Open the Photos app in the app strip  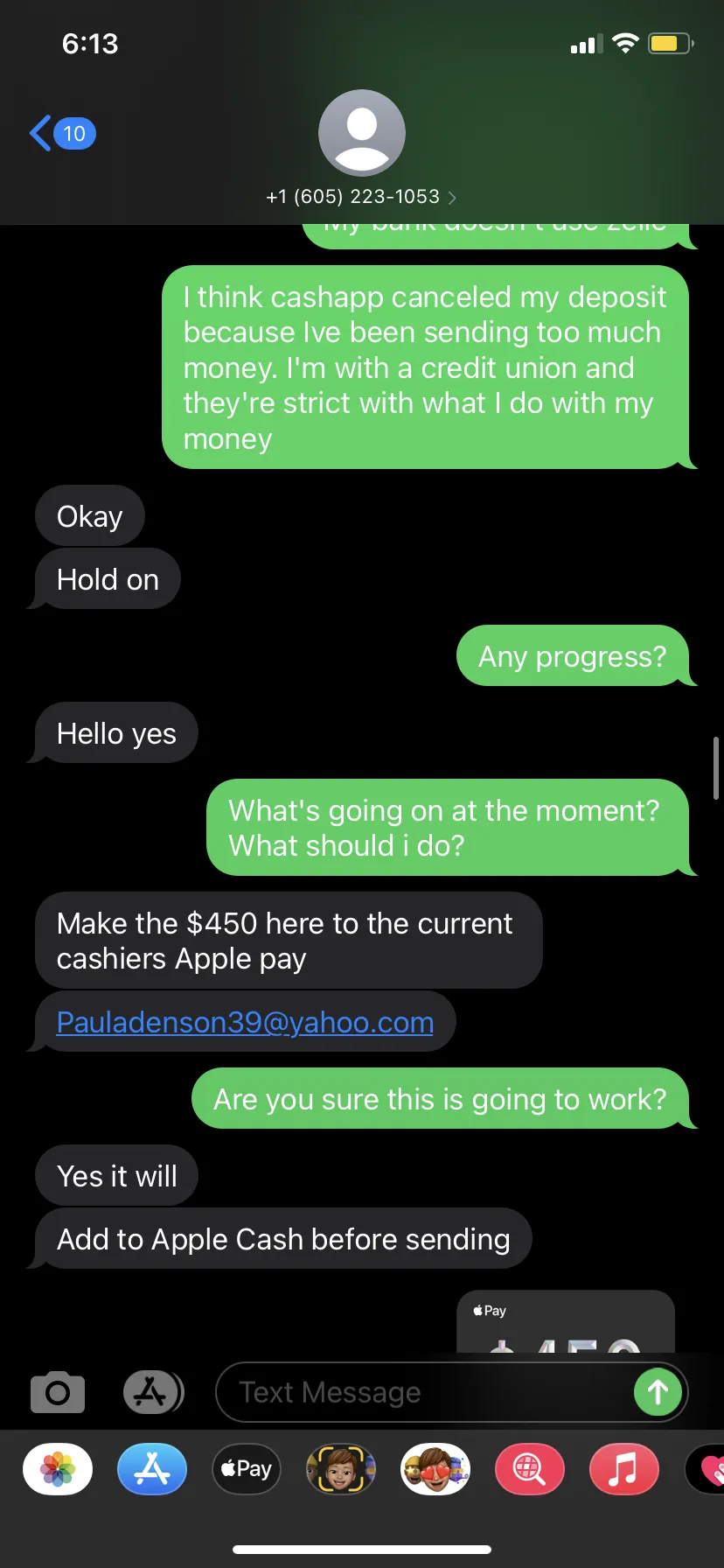click(x=58, y=1468)
